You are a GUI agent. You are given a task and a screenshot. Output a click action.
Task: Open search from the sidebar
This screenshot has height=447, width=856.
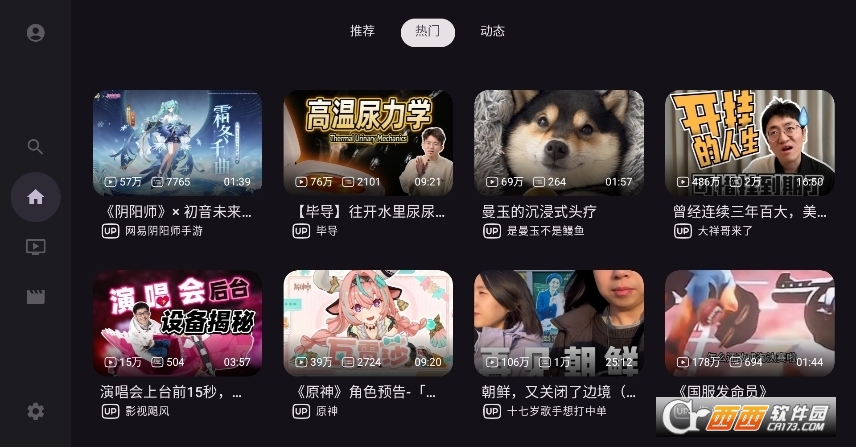coord(36,147)
